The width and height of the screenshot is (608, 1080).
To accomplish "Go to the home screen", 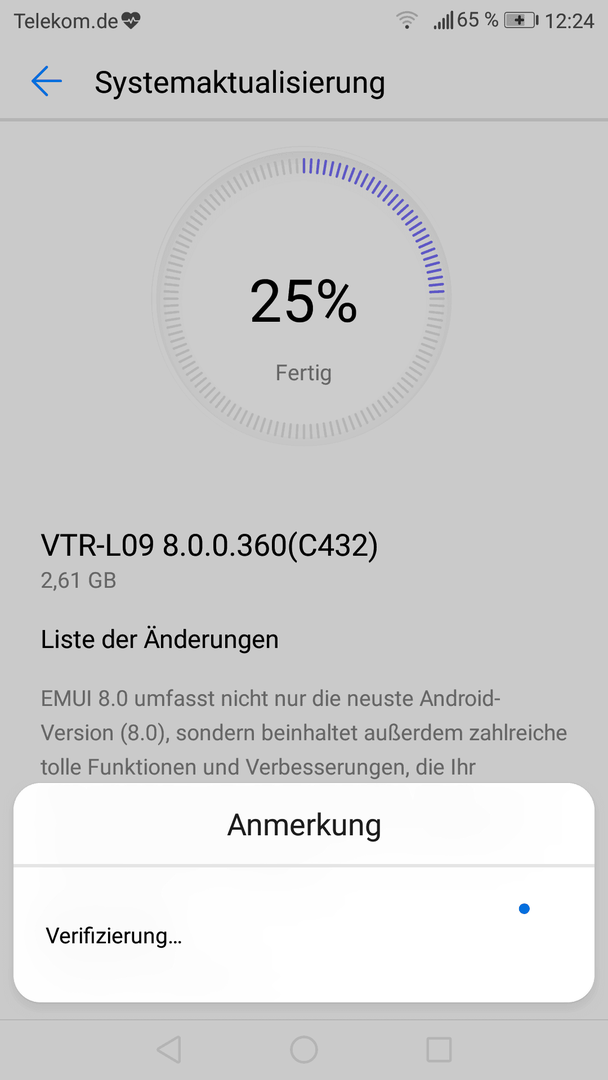I will (x=304, y=1050).
